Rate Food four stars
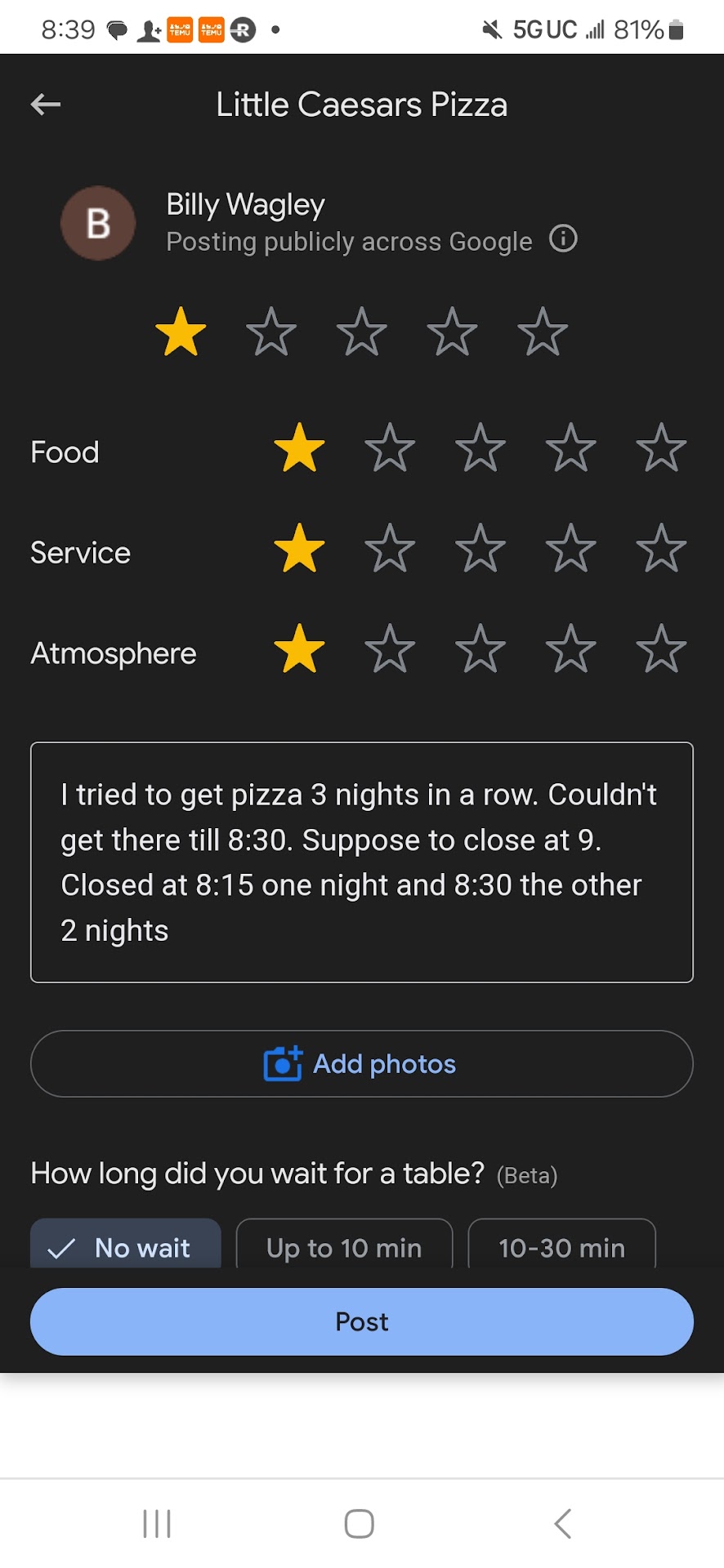The height and width of the screenshot is (1568, 724). pyautogui.click(x=570, y=448)
